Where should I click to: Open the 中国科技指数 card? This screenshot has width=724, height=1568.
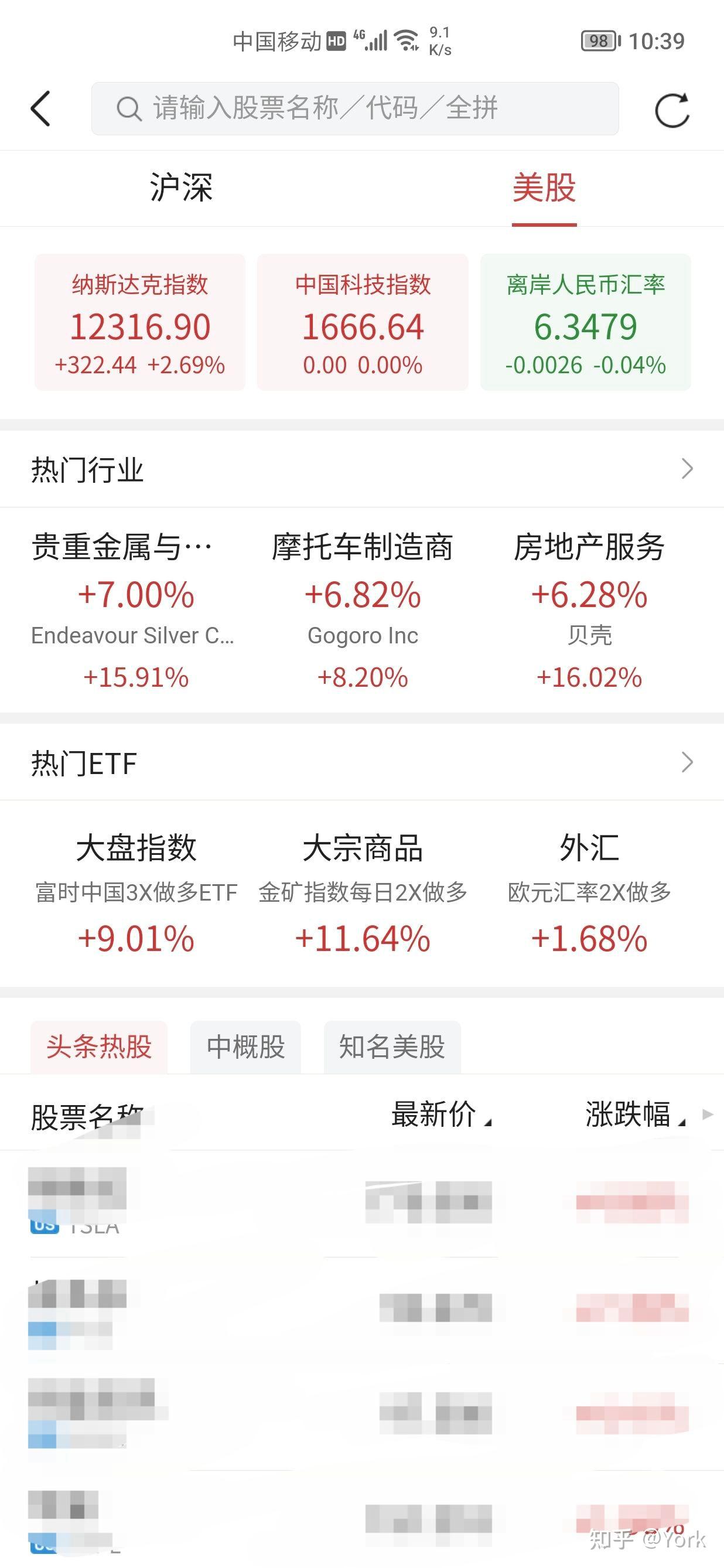[x=363, y=323]
